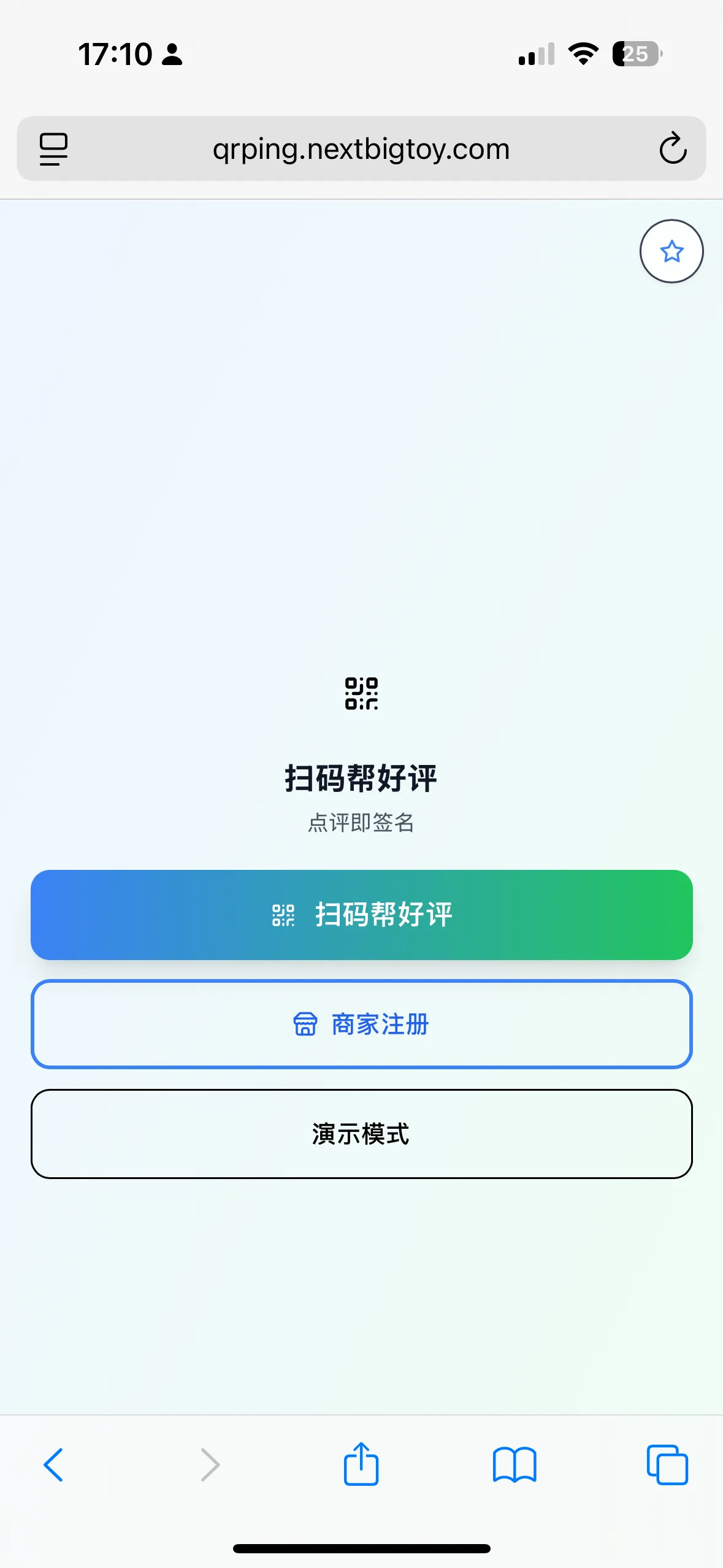This screenshot has height=1568, width=723.
Task: Open the Safari share sheet icon
Action: click(361, 1465)
